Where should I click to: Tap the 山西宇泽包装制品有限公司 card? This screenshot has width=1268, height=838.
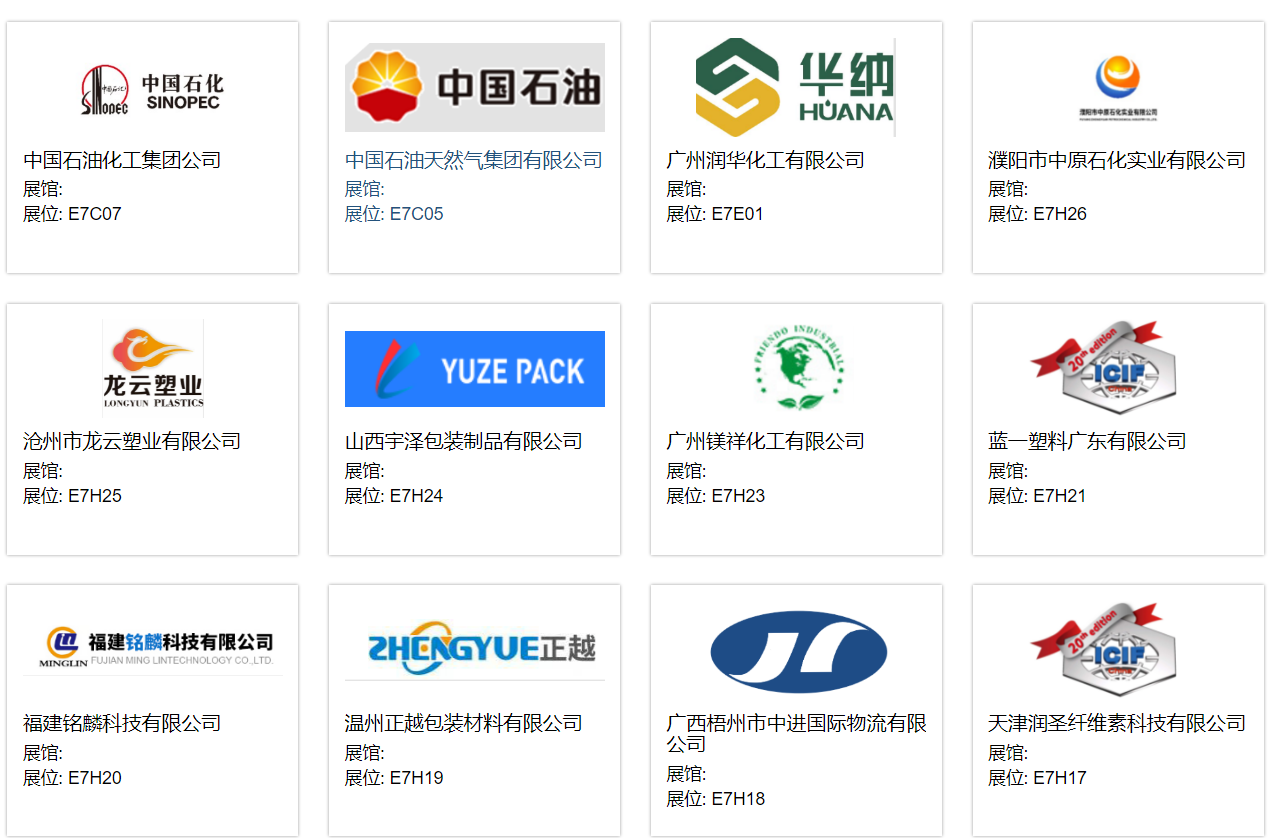tap(463, 441)
